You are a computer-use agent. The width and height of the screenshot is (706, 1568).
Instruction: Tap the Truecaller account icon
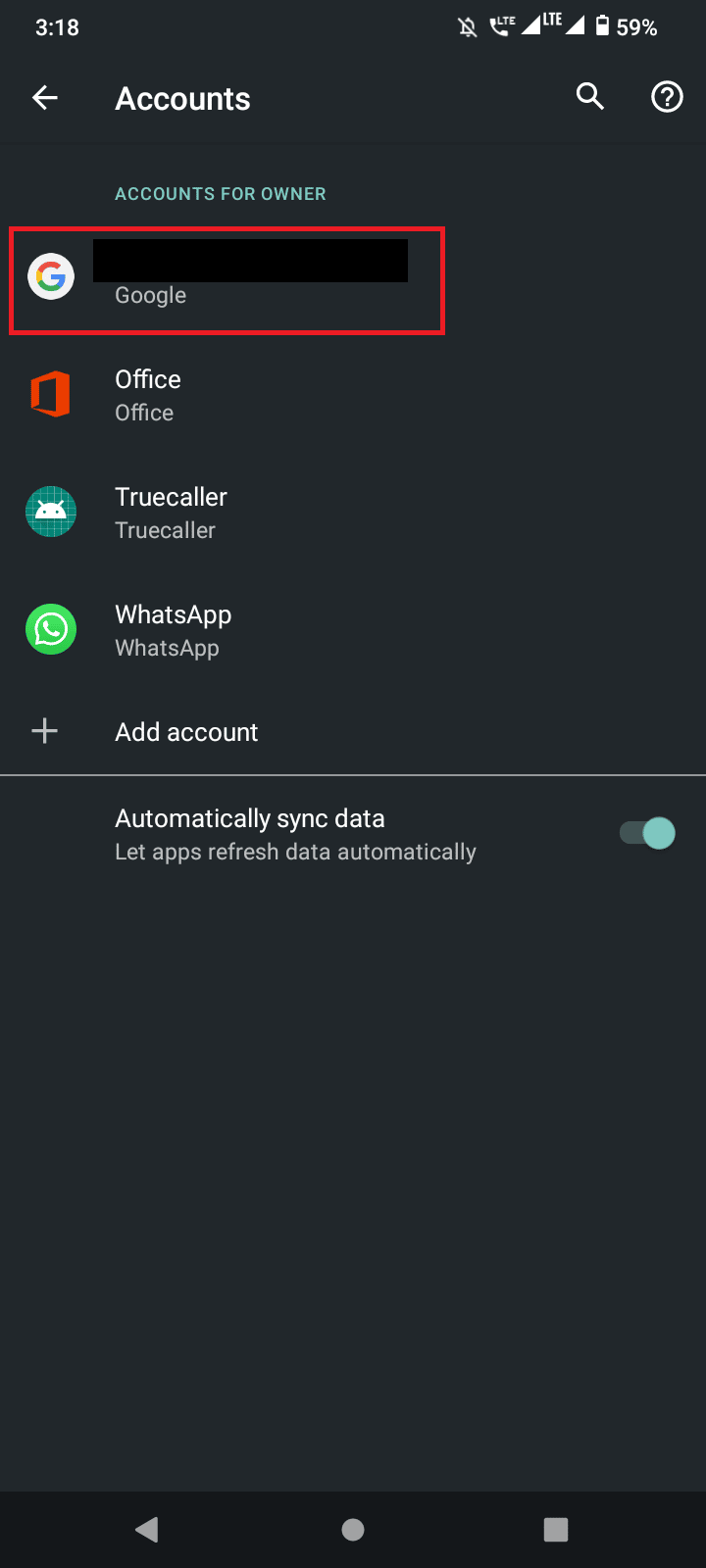51,512
